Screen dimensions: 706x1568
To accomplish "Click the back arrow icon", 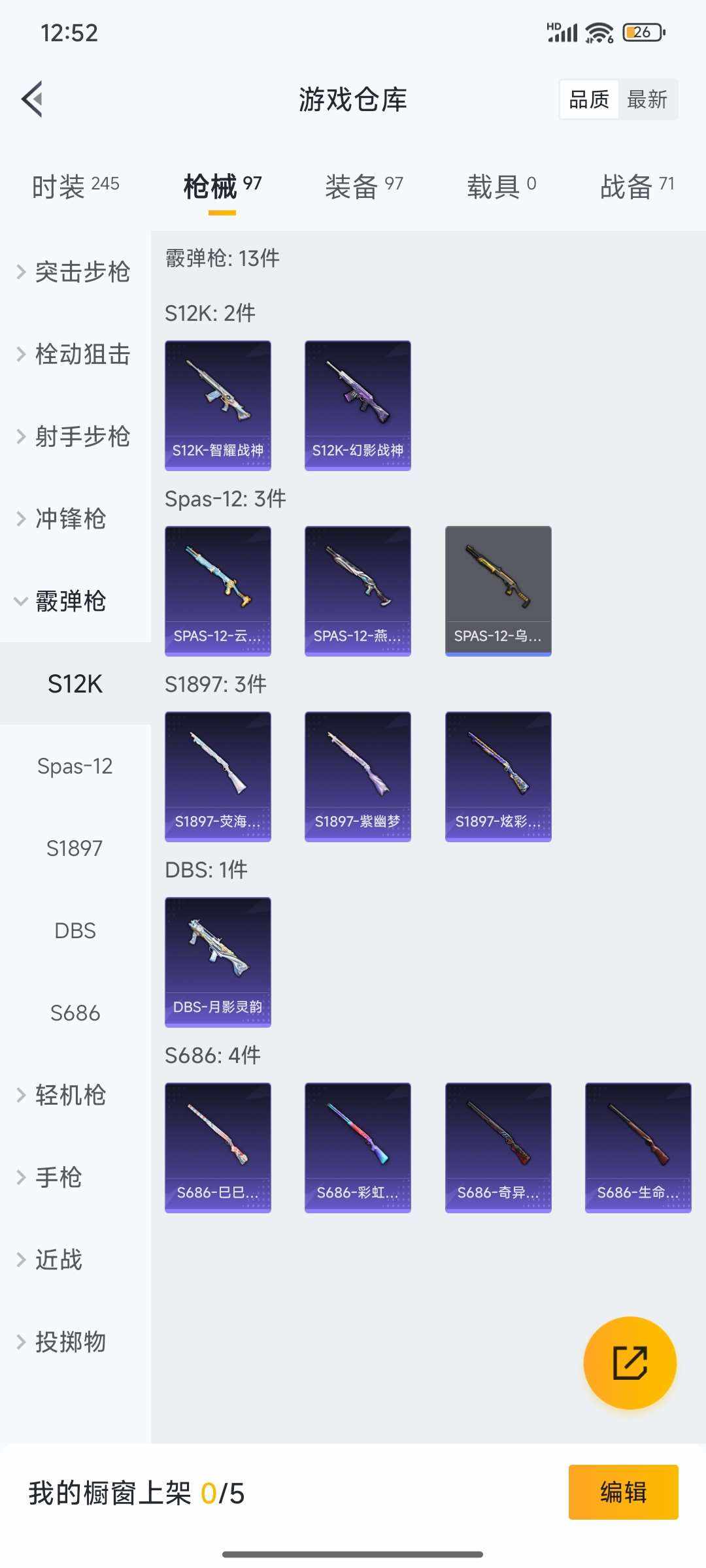I will 32,99.
